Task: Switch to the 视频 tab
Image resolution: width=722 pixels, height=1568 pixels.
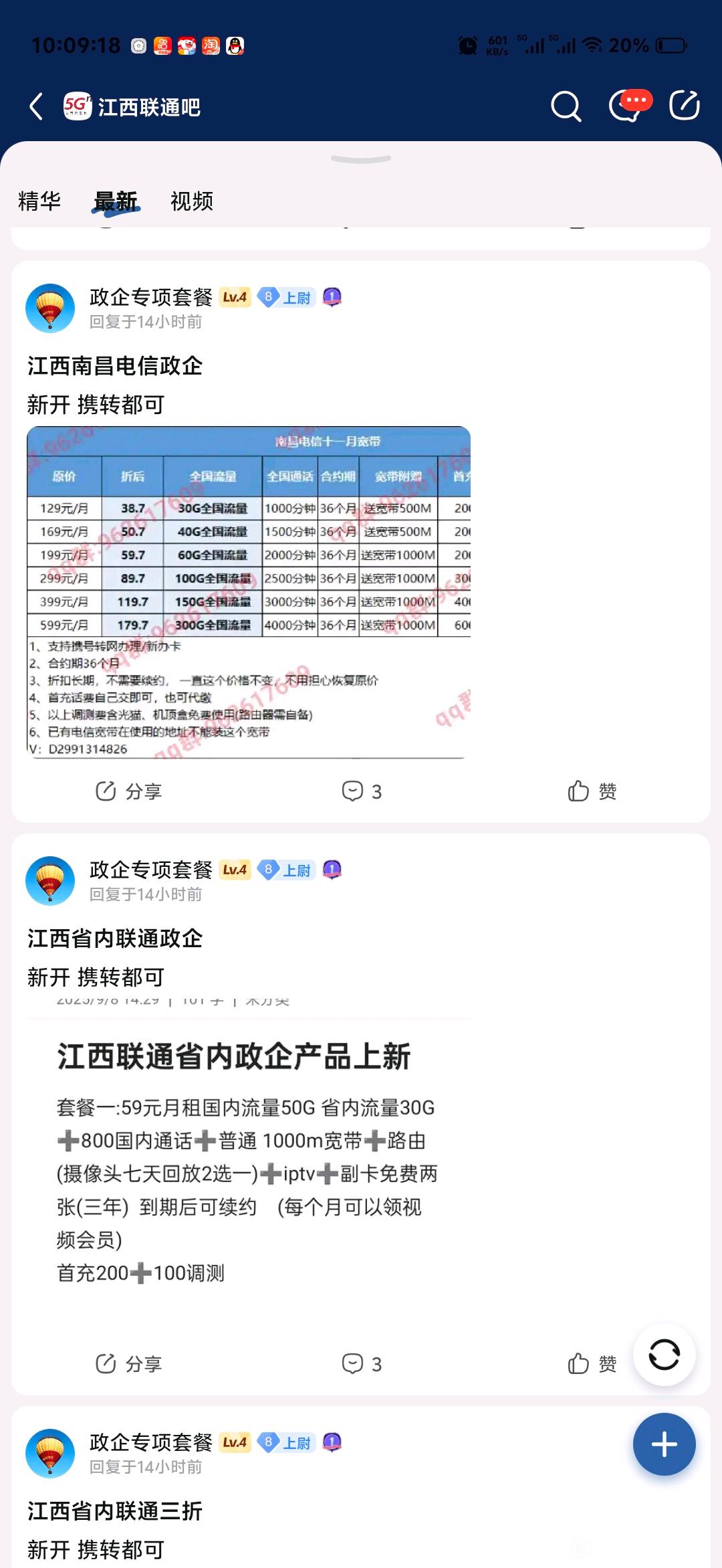Action: [x=192, y=201]
